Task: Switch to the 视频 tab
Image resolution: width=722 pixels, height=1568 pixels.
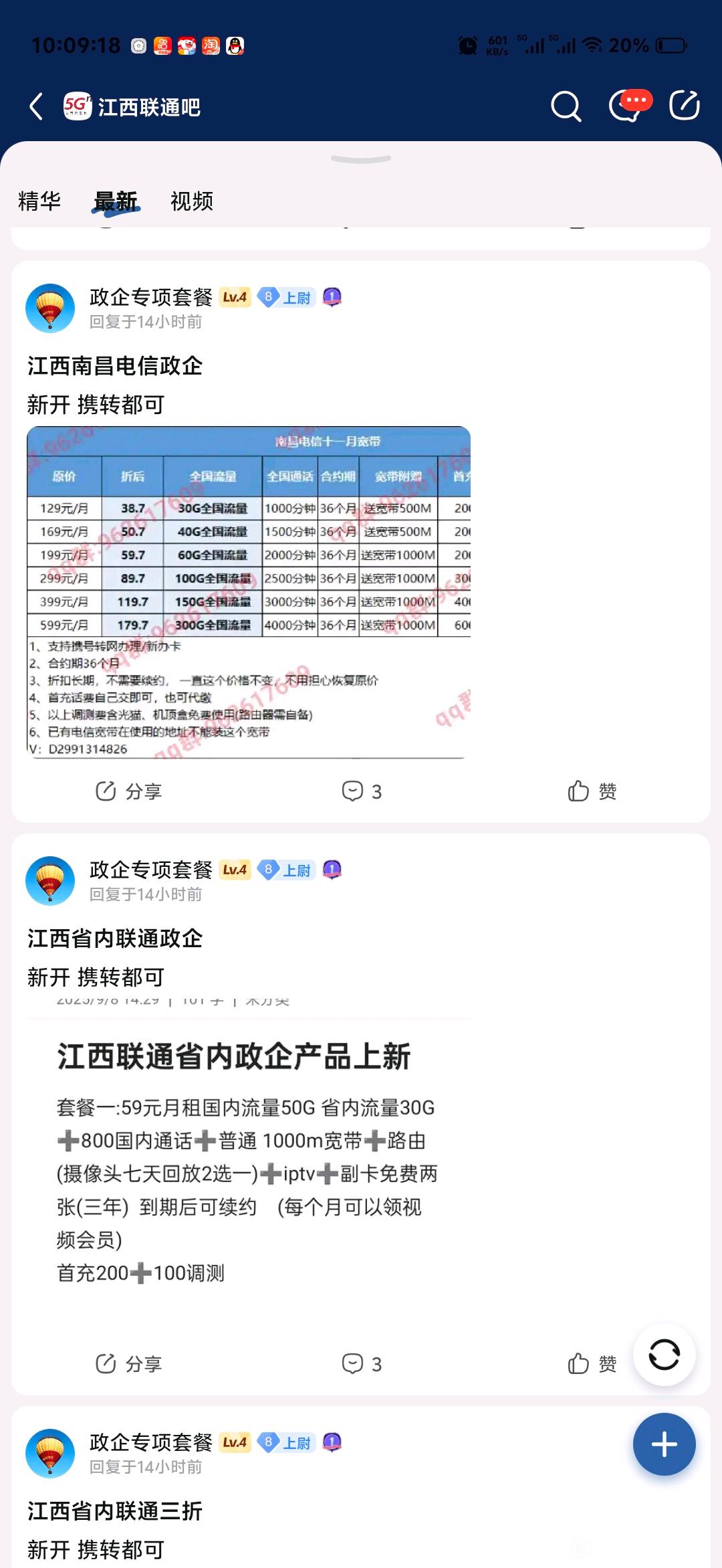Action: [x=192, y=201]
